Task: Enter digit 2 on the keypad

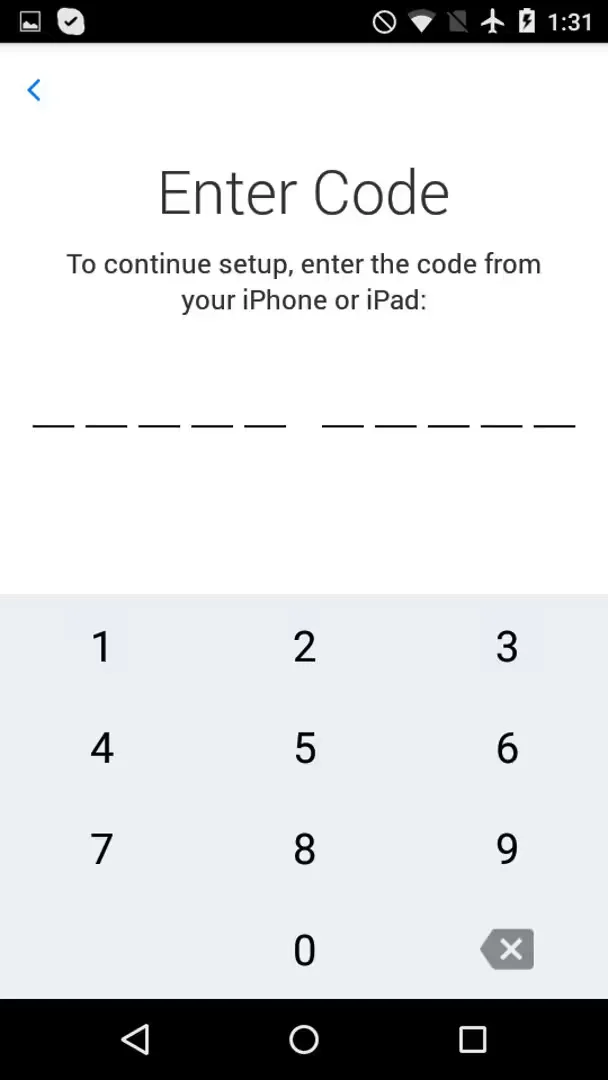Action: (304, 646)
